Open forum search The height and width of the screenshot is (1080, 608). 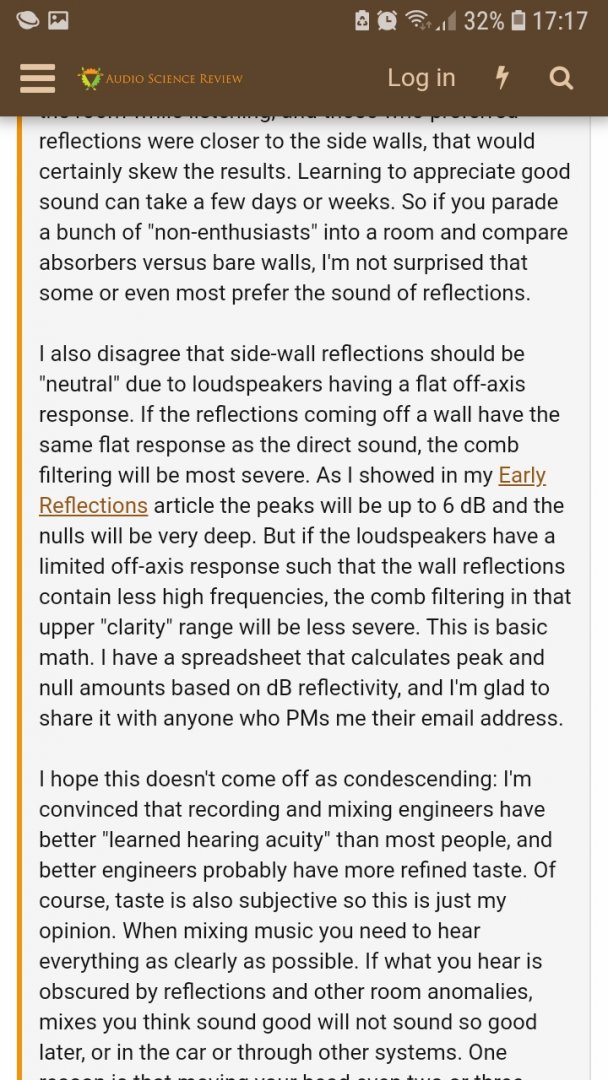pyautogui.click(x=562, y=78)
